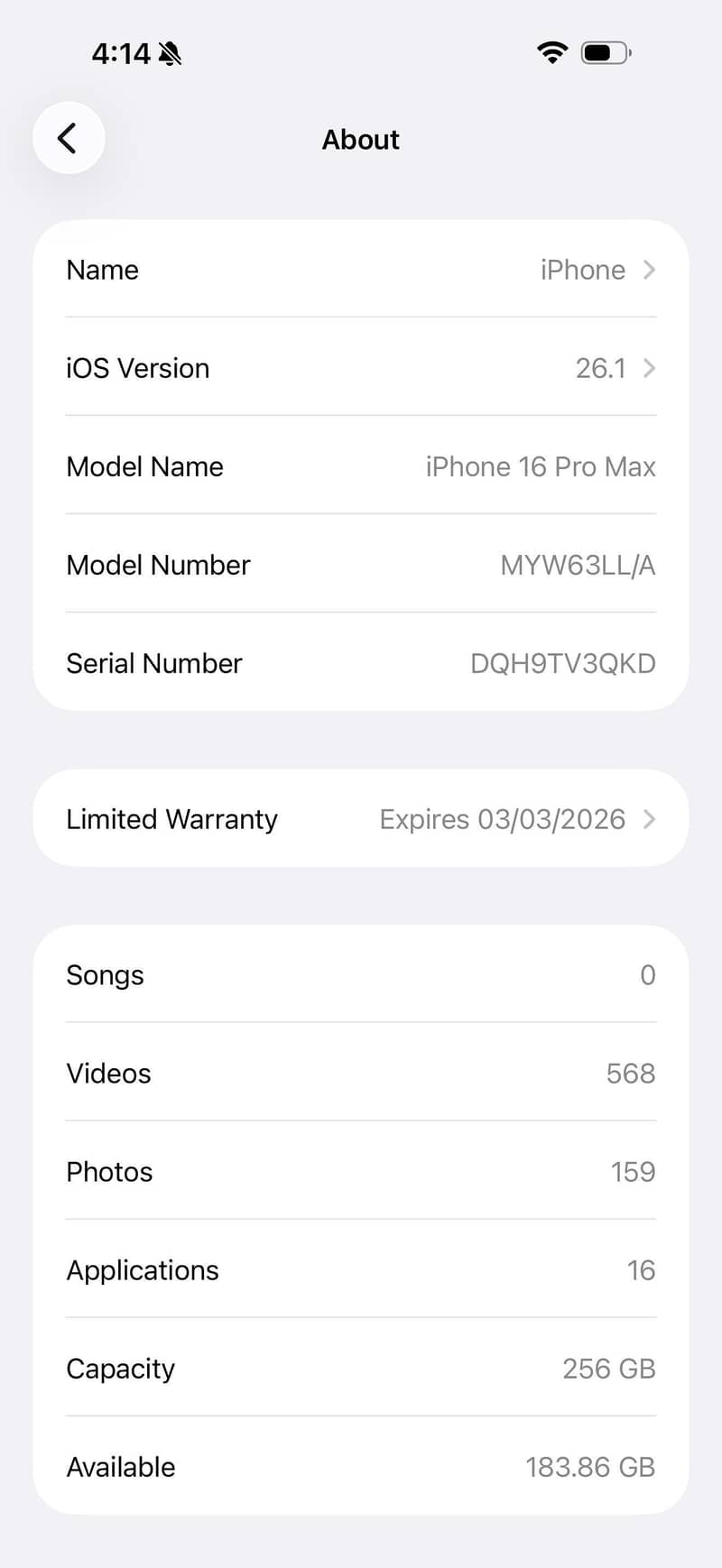Image resolution: width=722 pixels, height=1568 pixels.
Task: Tap the Limited Warranty chevron
Action: pos(649,818)
